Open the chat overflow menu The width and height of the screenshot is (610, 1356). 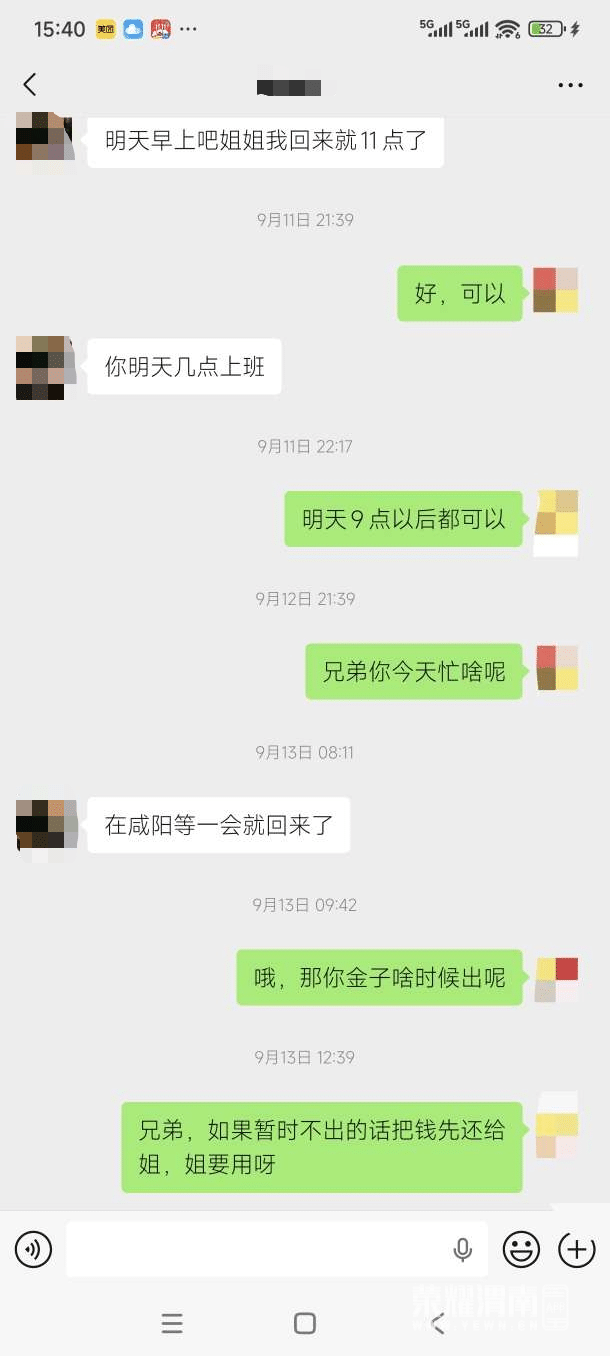[x=570, y=85]
